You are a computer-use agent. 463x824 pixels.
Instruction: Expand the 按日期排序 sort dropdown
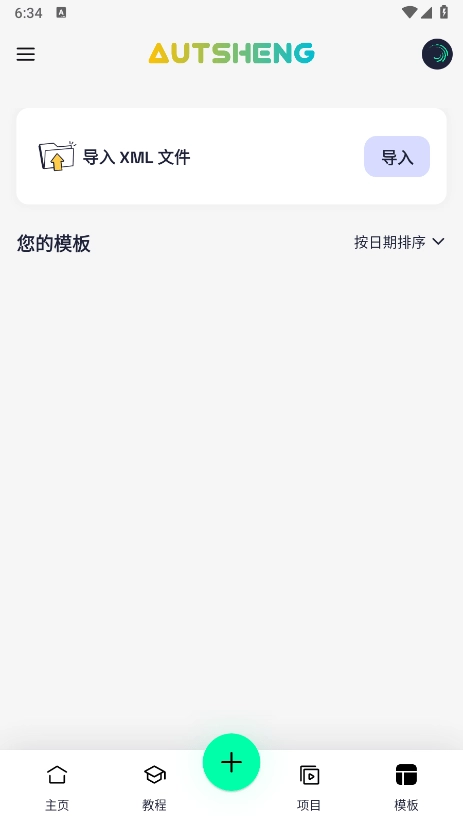(399, 242)
